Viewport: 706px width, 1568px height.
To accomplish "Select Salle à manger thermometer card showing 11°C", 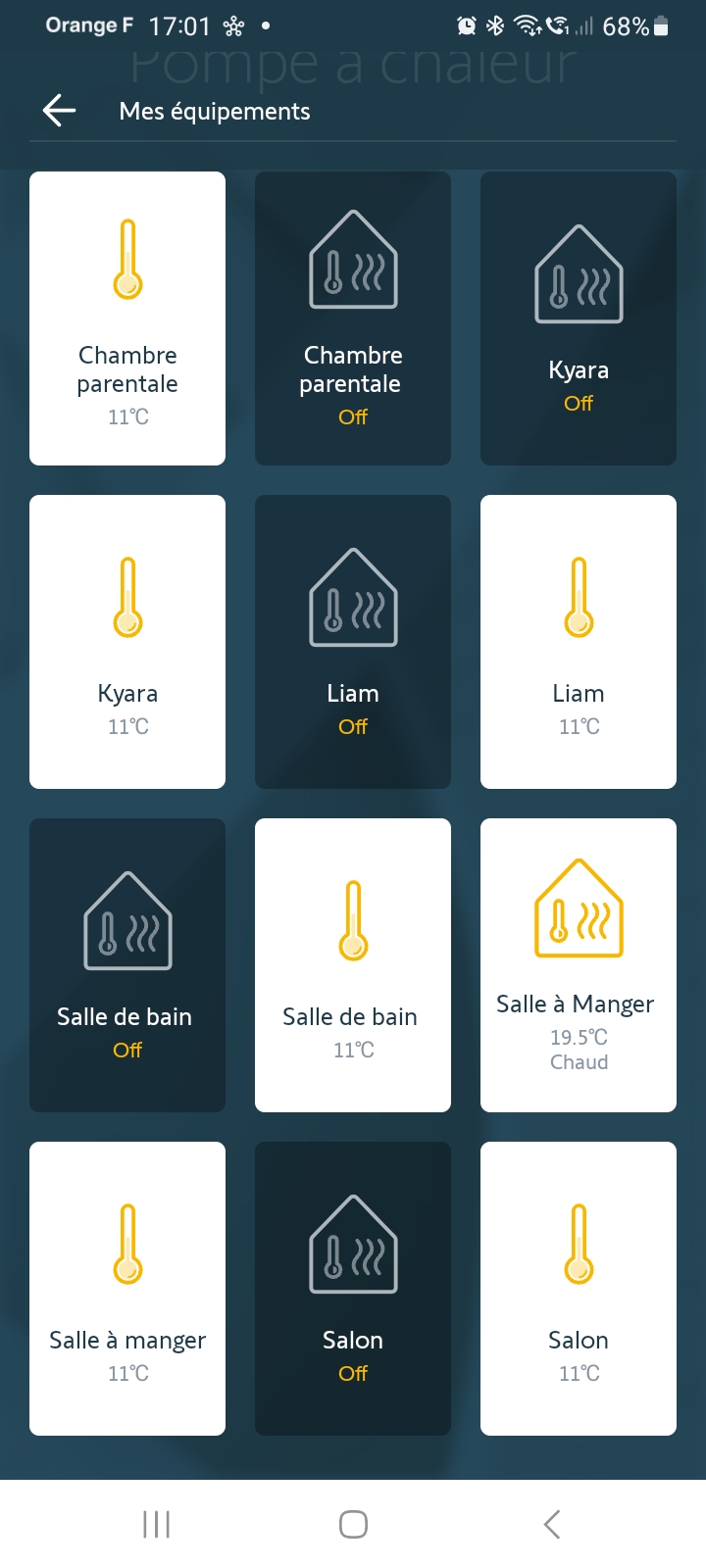I will pos(127,1289).
